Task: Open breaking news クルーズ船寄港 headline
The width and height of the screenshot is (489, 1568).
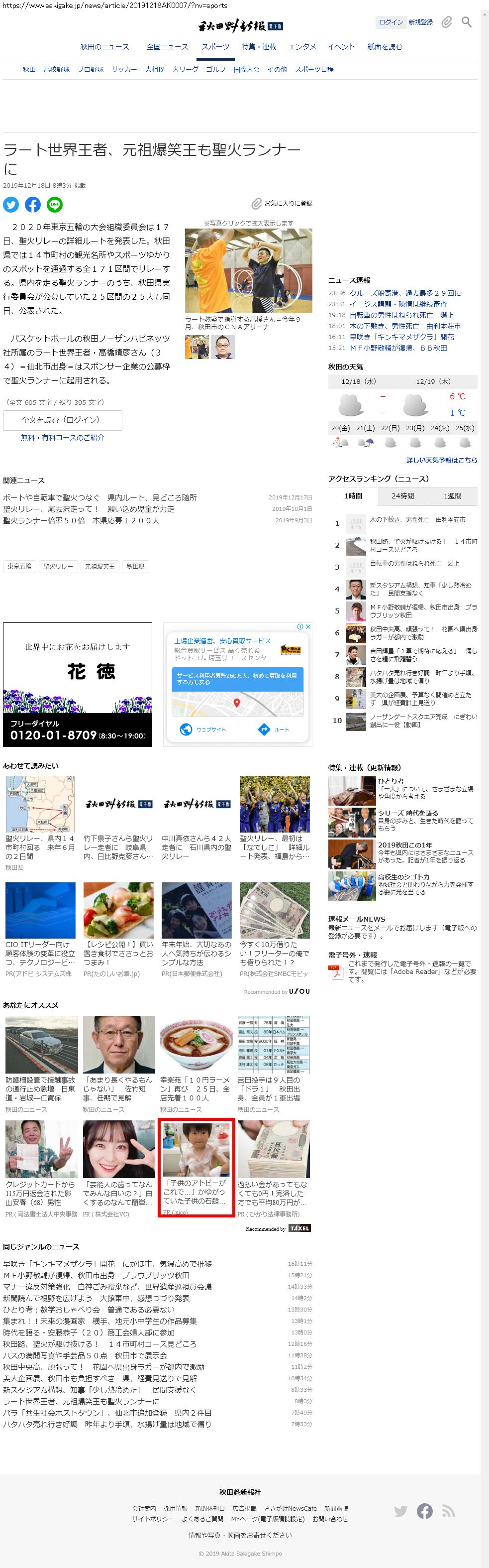Action: point(404,293)
